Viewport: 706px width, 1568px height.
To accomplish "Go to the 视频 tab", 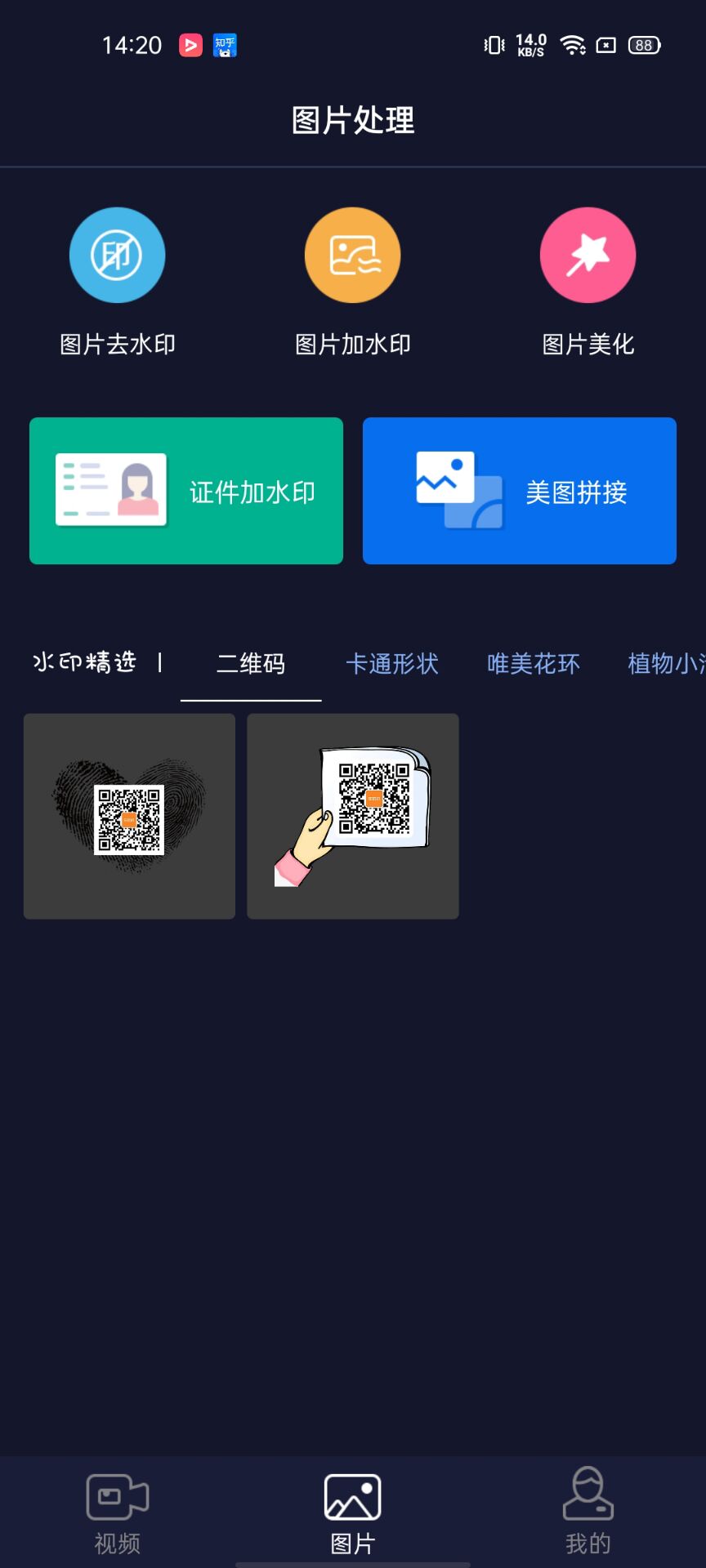I will point(117,1513).
